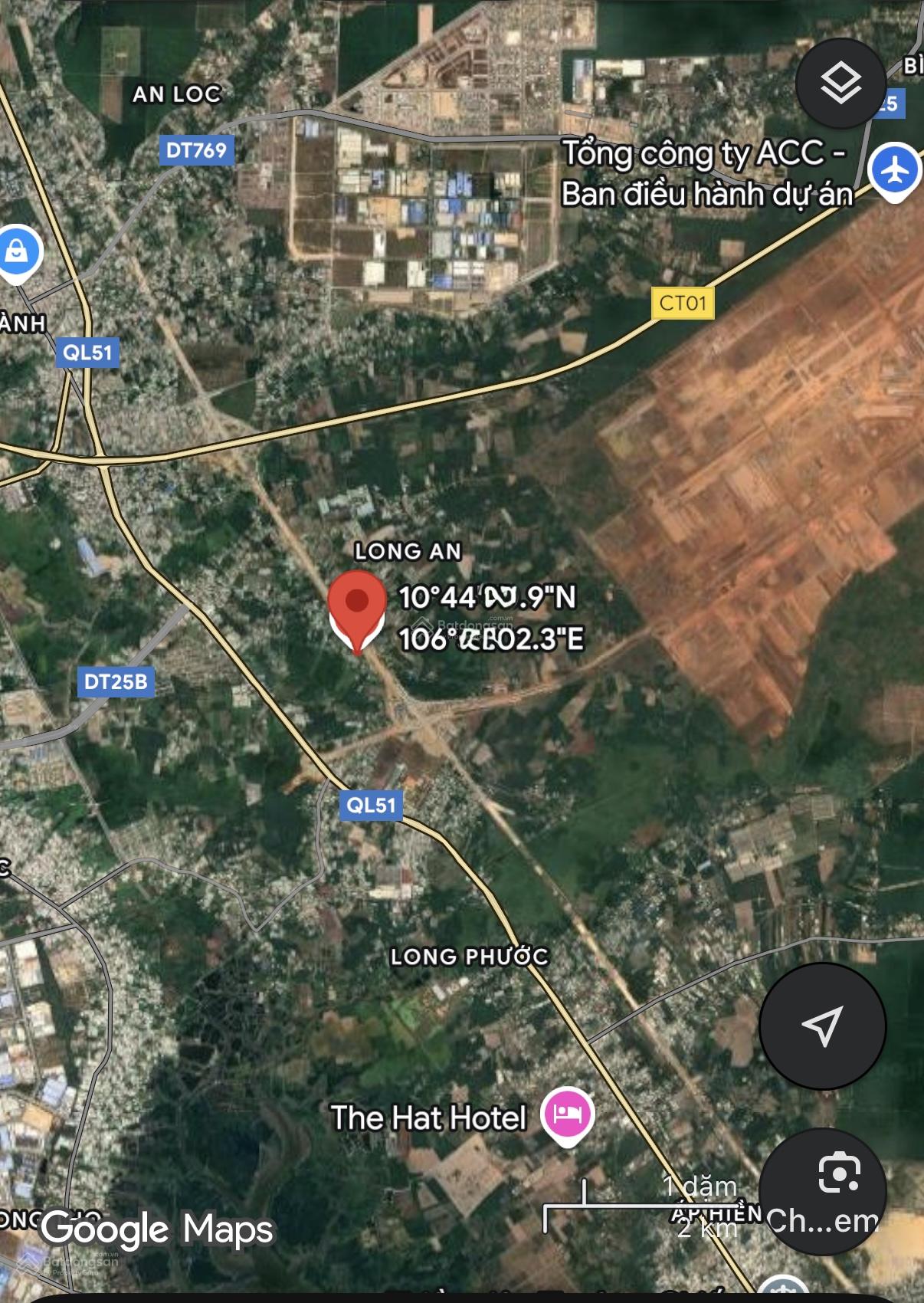Select the LONG AN area name
Viewport: 924px width, 1303px height.
pos(407,550)
